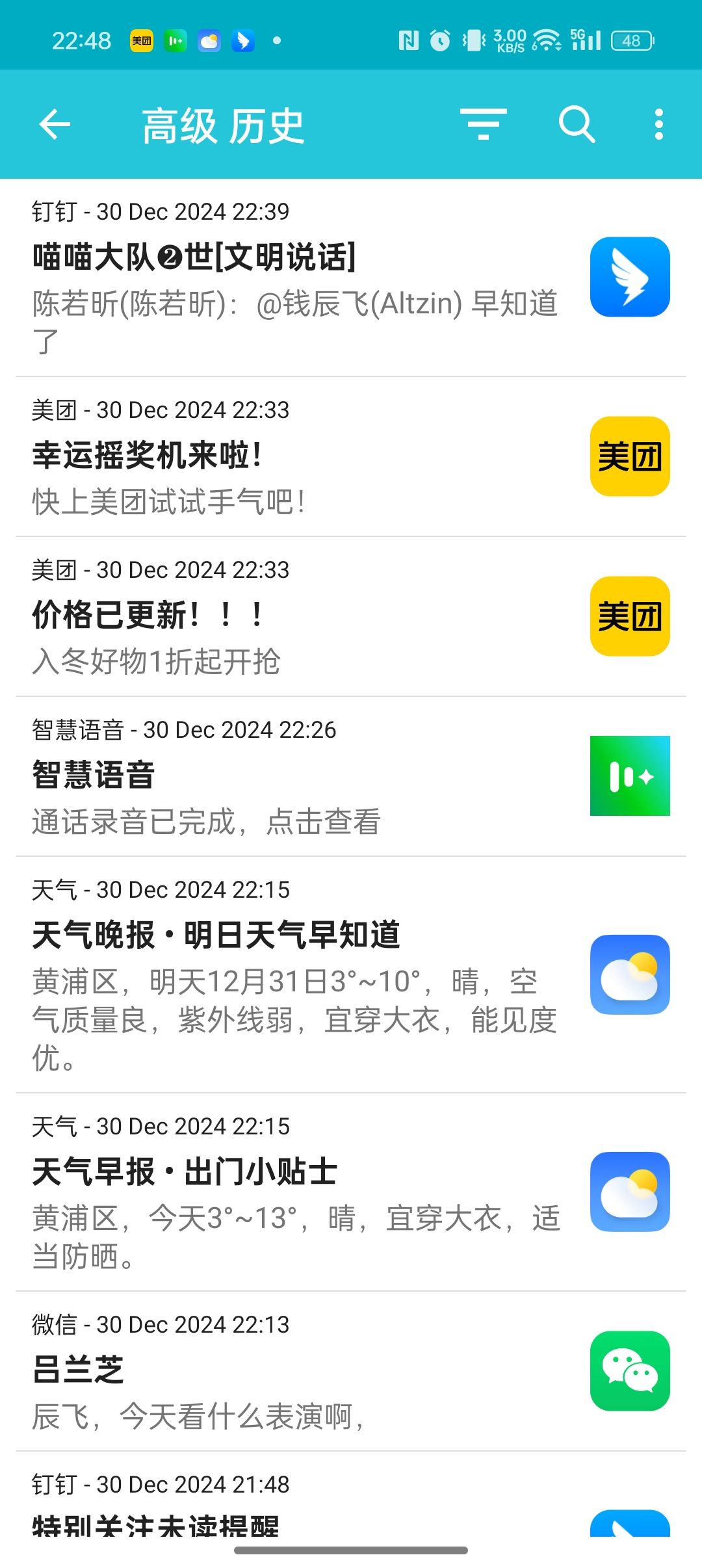Search the notification history
Image resolution: width=702 pixels, height=1568 pixels.
[577, 124]
